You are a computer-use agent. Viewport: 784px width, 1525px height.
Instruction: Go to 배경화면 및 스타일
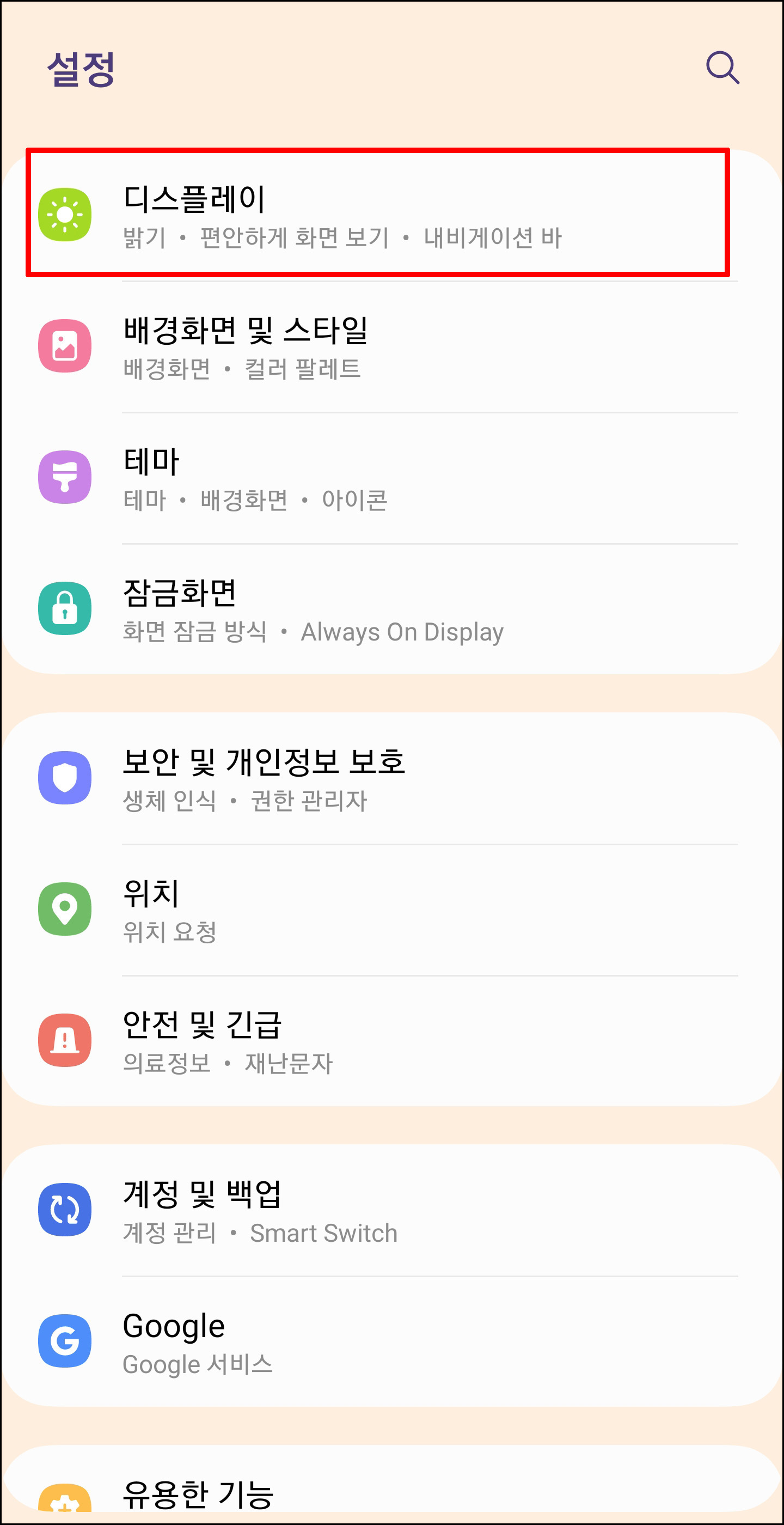click(x=390, y=346)
